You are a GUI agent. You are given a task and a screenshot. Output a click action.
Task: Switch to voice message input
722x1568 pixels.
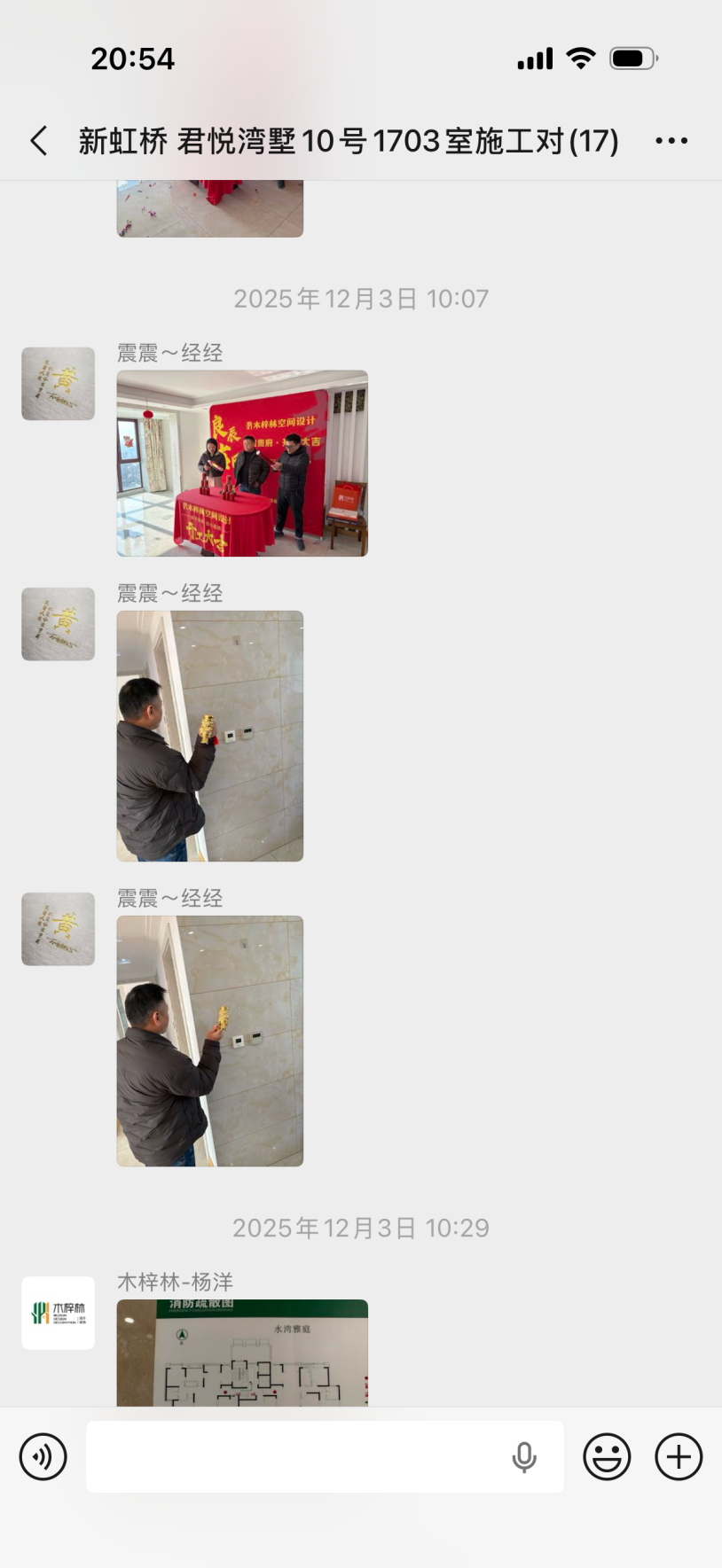43,1456
